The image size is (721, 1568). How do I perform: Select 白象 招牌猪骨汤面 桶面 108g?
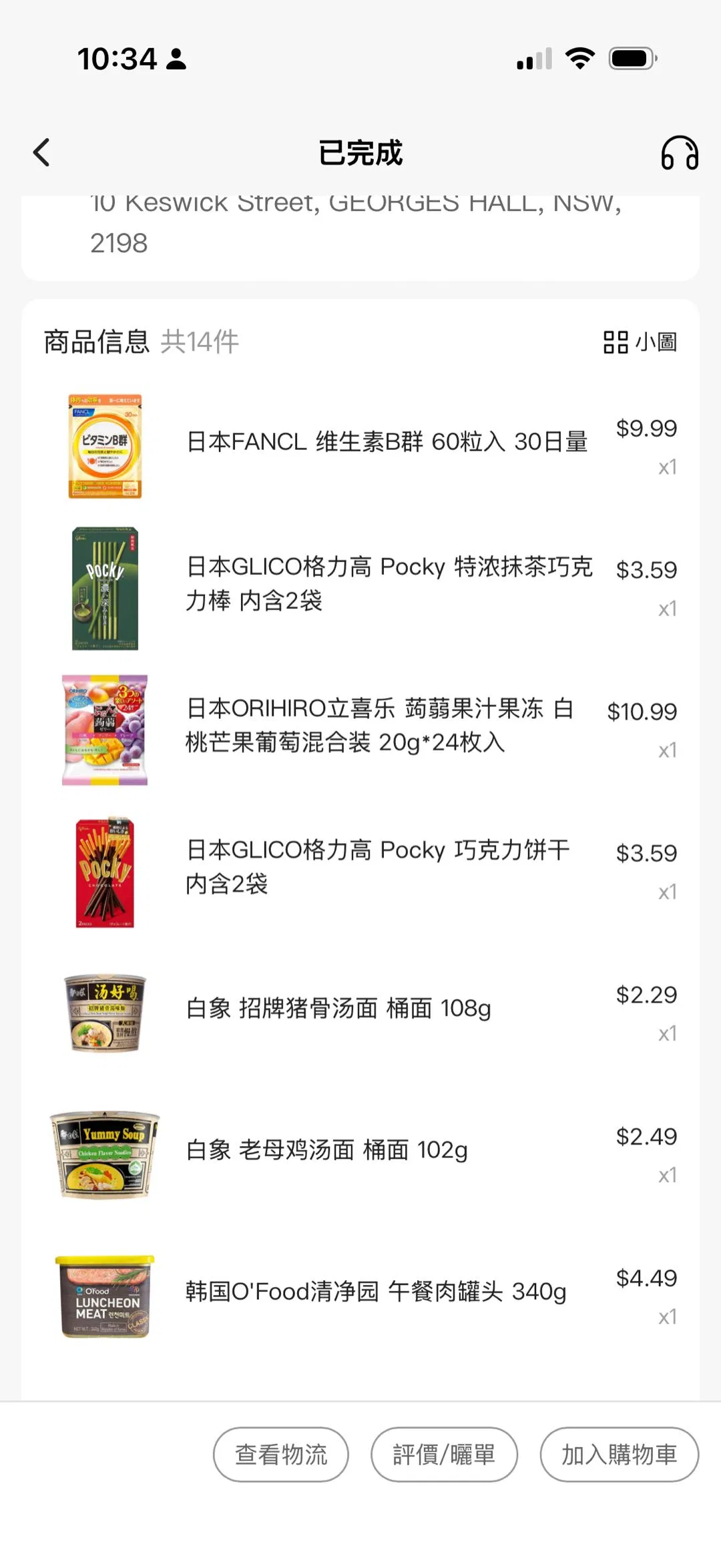click(x=338, y=1008)
